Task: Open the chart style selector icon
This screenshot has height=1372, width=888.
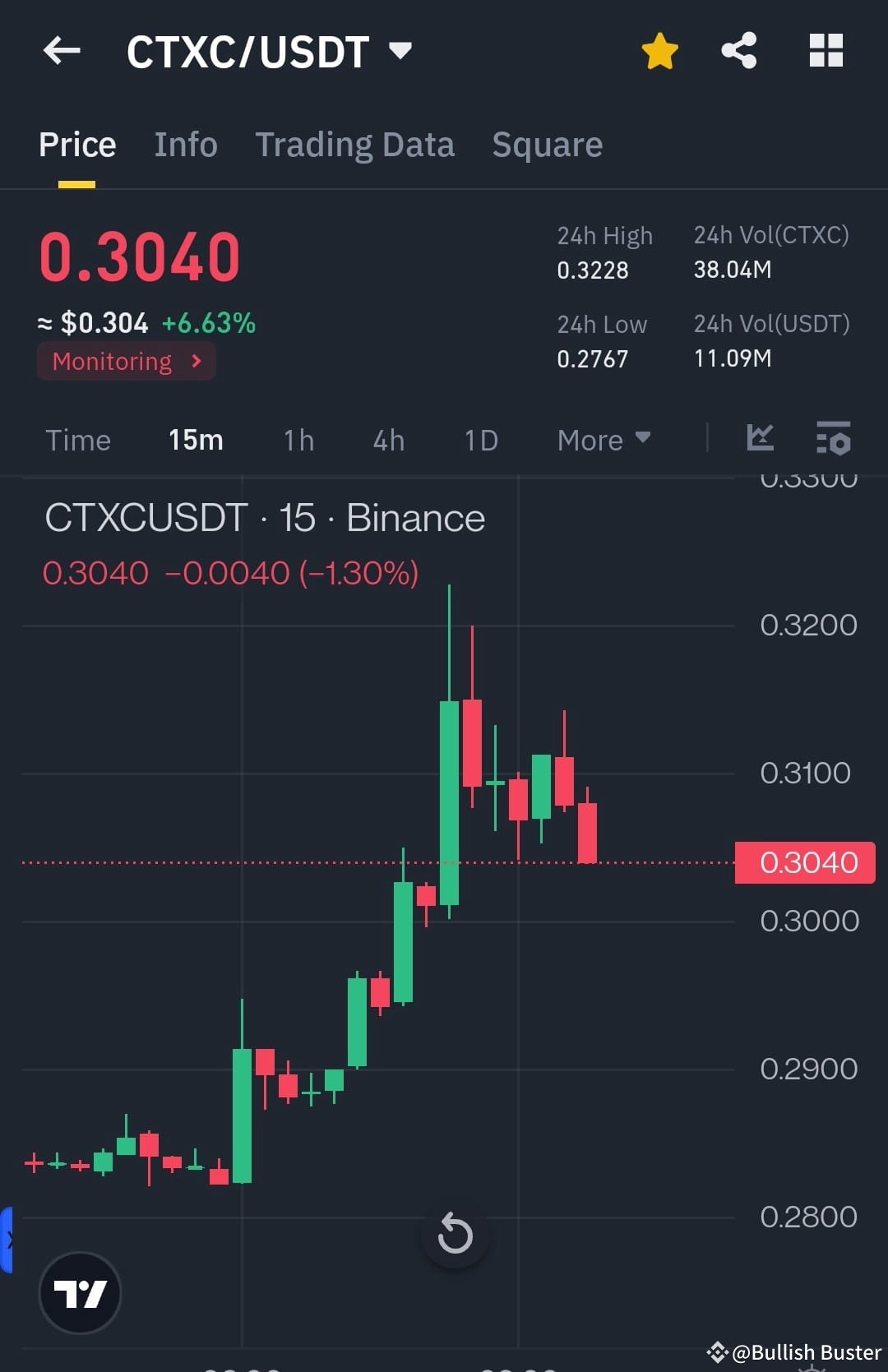Action: [761, 440]
